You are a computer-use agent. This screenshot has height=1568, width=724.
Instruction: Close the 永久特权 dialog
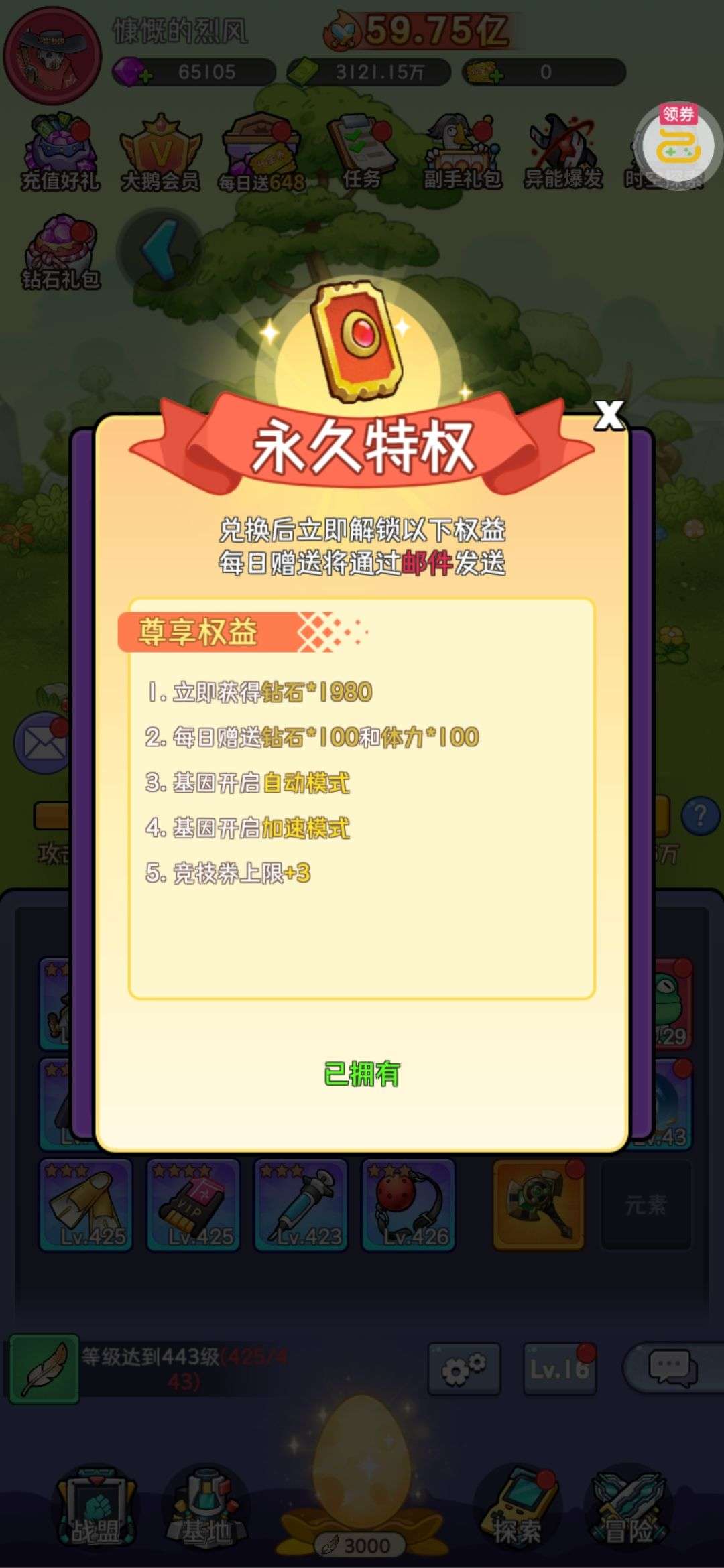[x=609, y=415]
